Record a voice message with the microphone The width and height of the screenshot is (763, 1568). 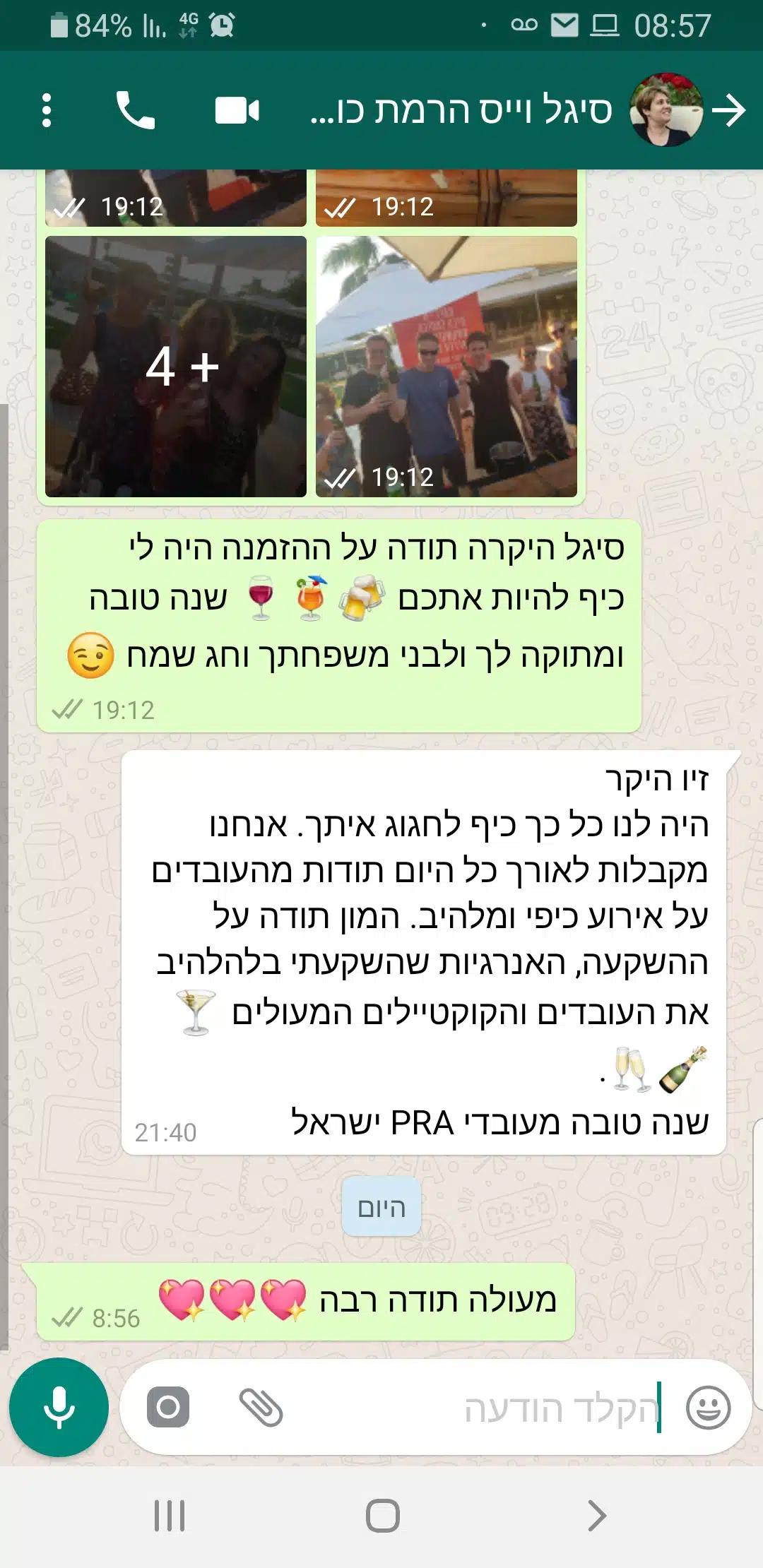click(59, 1407)
